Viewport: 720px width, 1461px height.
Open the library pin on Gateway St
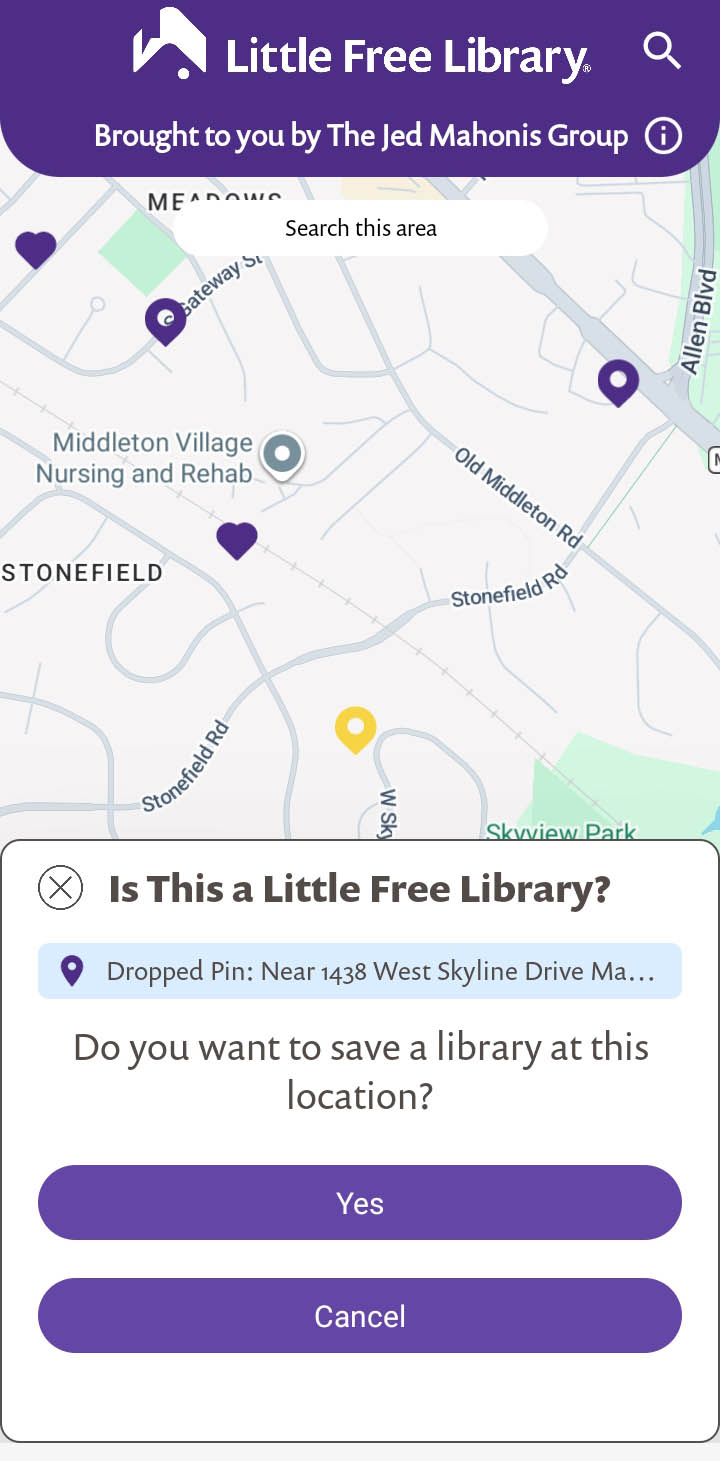pyautogui.click(x=166, y=320)
